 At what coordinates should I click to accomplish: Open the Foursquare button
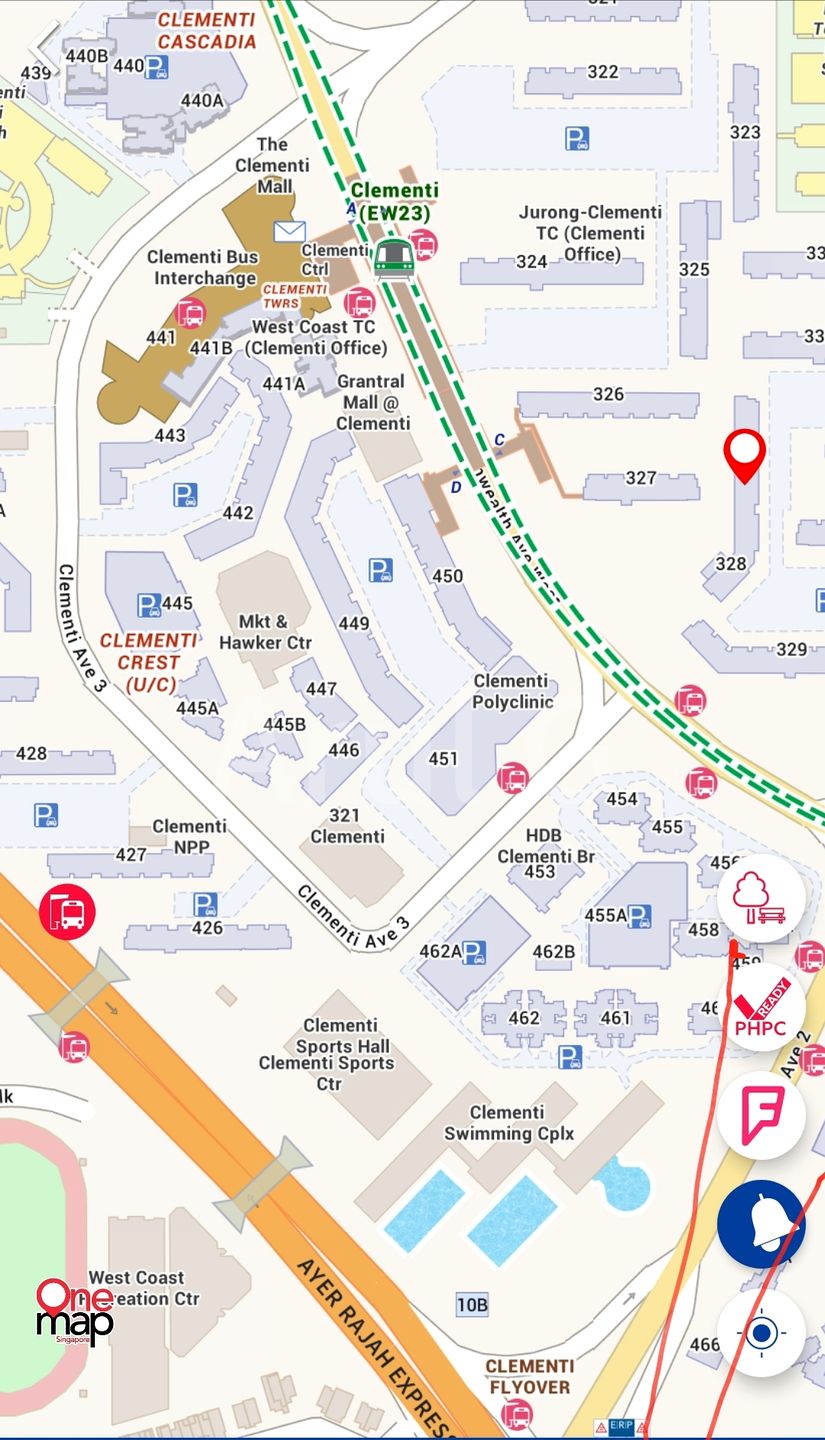coord(761,1115)
